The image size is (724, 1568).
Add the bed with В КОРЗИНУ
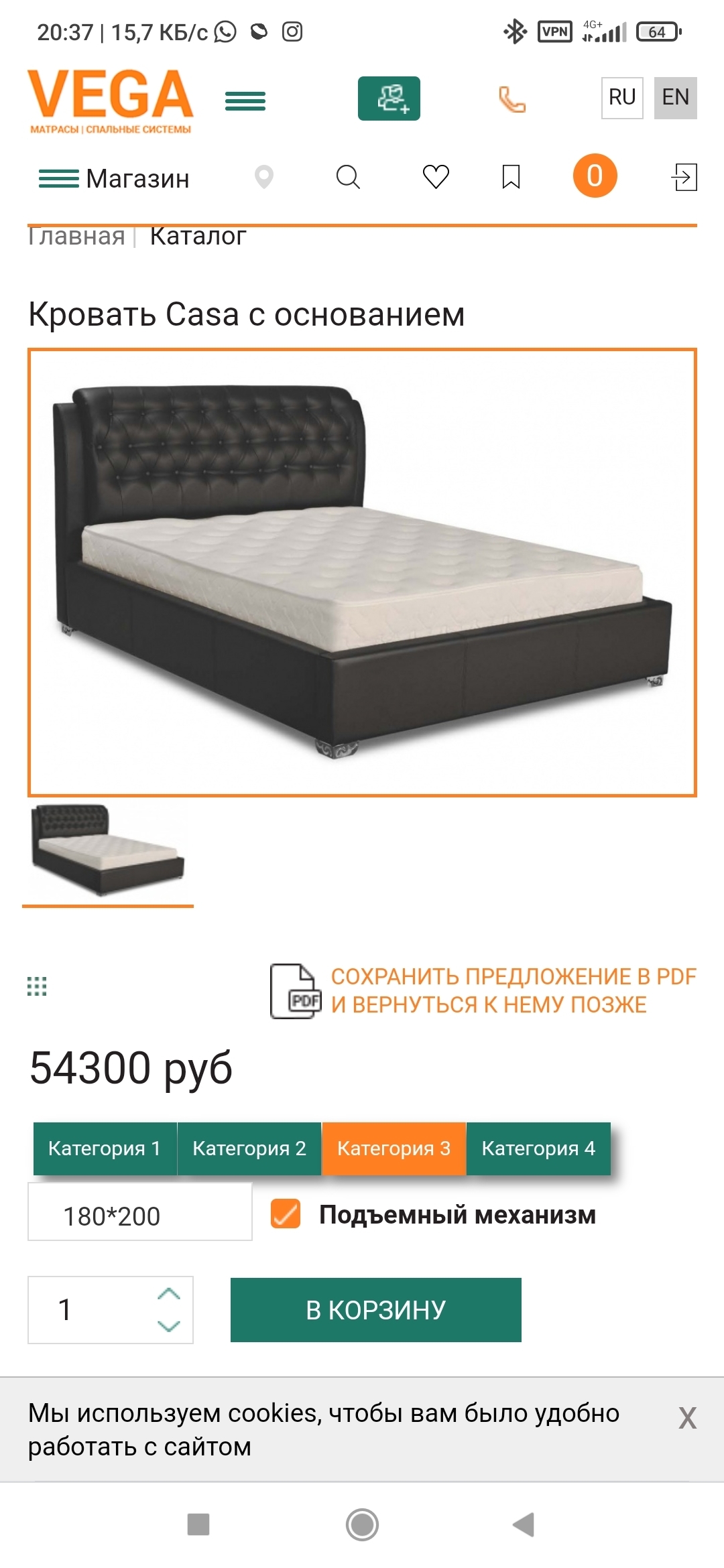pos(375,1309)
